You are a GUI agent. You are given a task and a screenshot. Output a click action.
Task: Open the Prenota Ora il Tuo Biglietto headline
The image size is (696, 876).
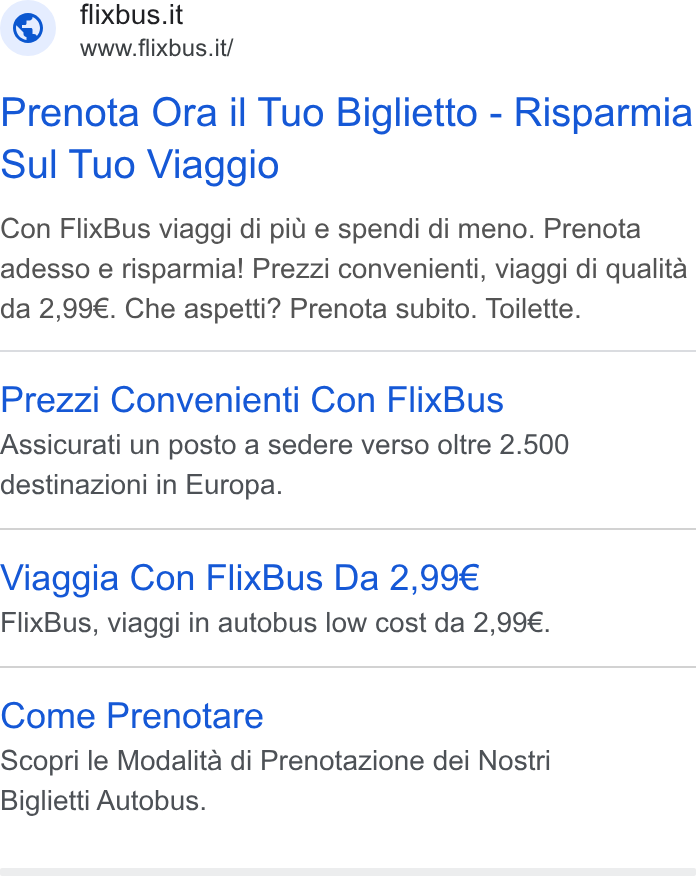click(x=346, y=139)
